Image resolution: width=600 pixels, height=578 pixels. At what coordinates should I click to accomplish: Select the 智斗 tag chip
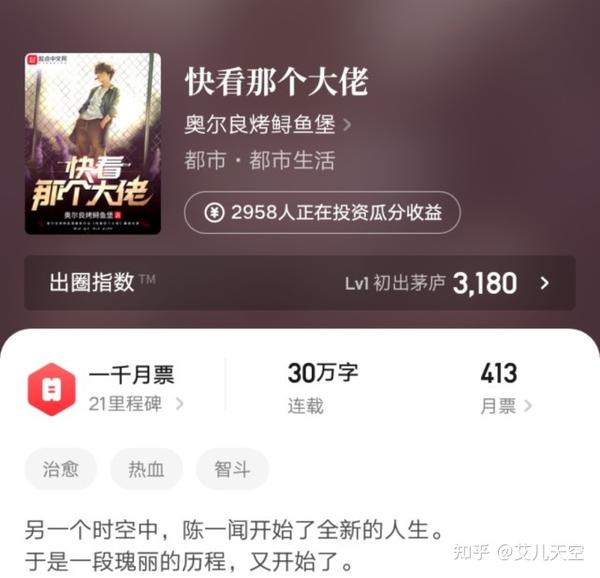(231, 469)
